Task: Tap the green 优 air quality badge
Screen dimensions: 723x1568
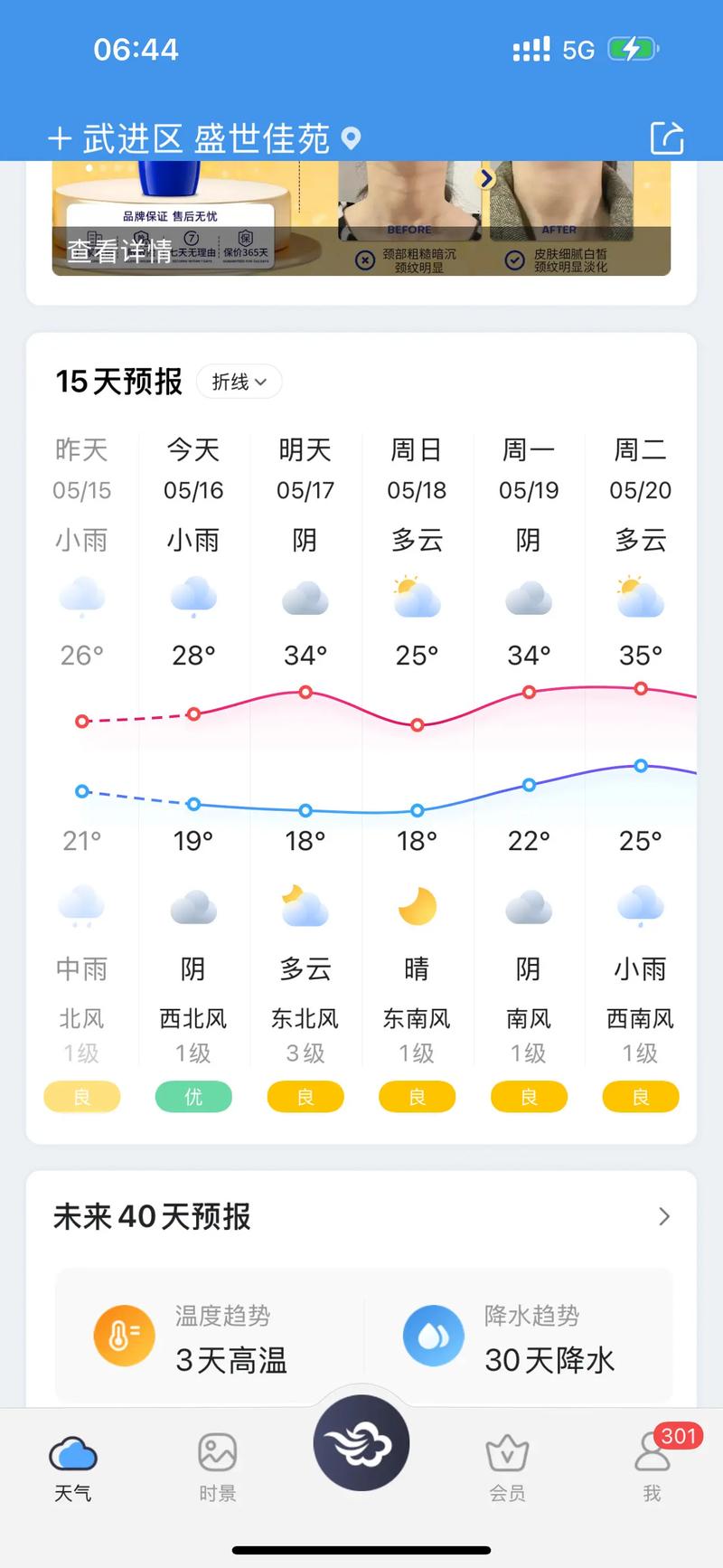Action: click(192, 1096)
